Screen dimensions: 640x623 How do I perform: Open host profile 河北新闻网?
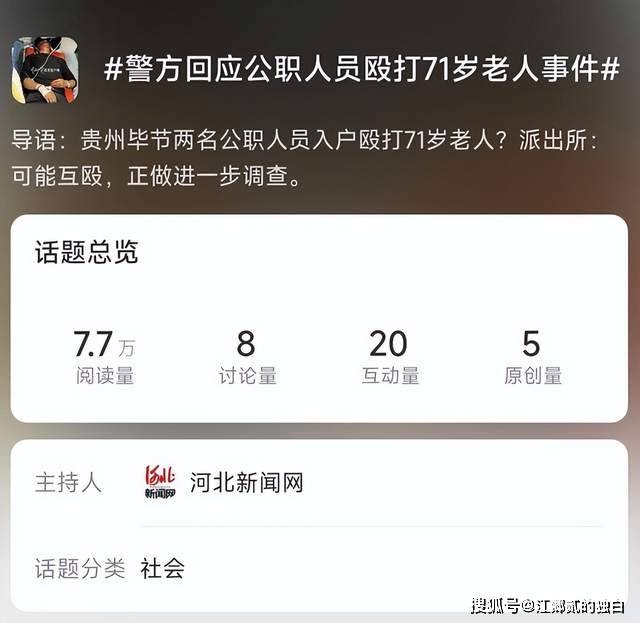pyautogui.click(x=245, y=483)
